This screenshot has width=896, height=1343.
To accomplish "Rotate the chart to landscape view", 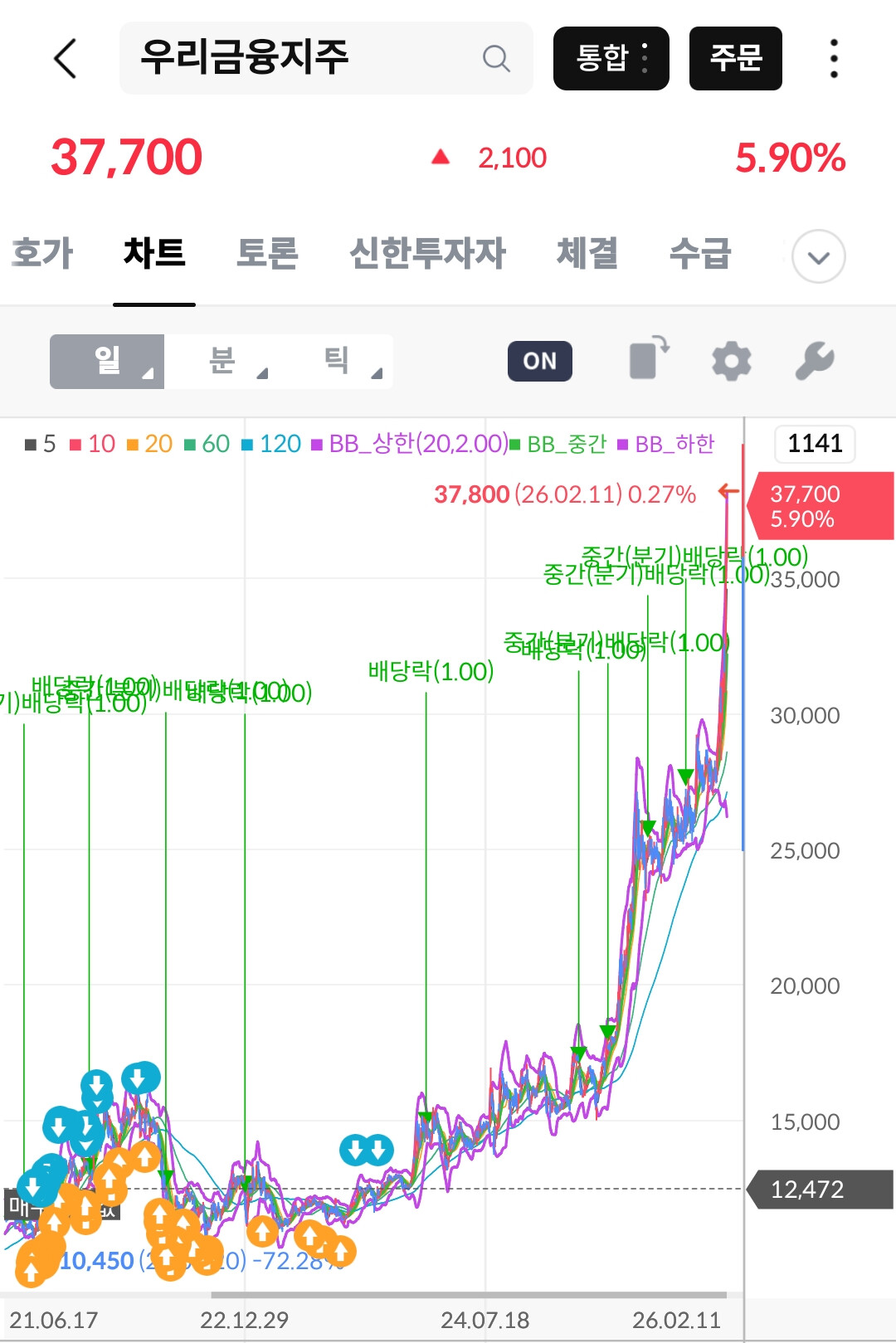I will [x=650, y=358].
